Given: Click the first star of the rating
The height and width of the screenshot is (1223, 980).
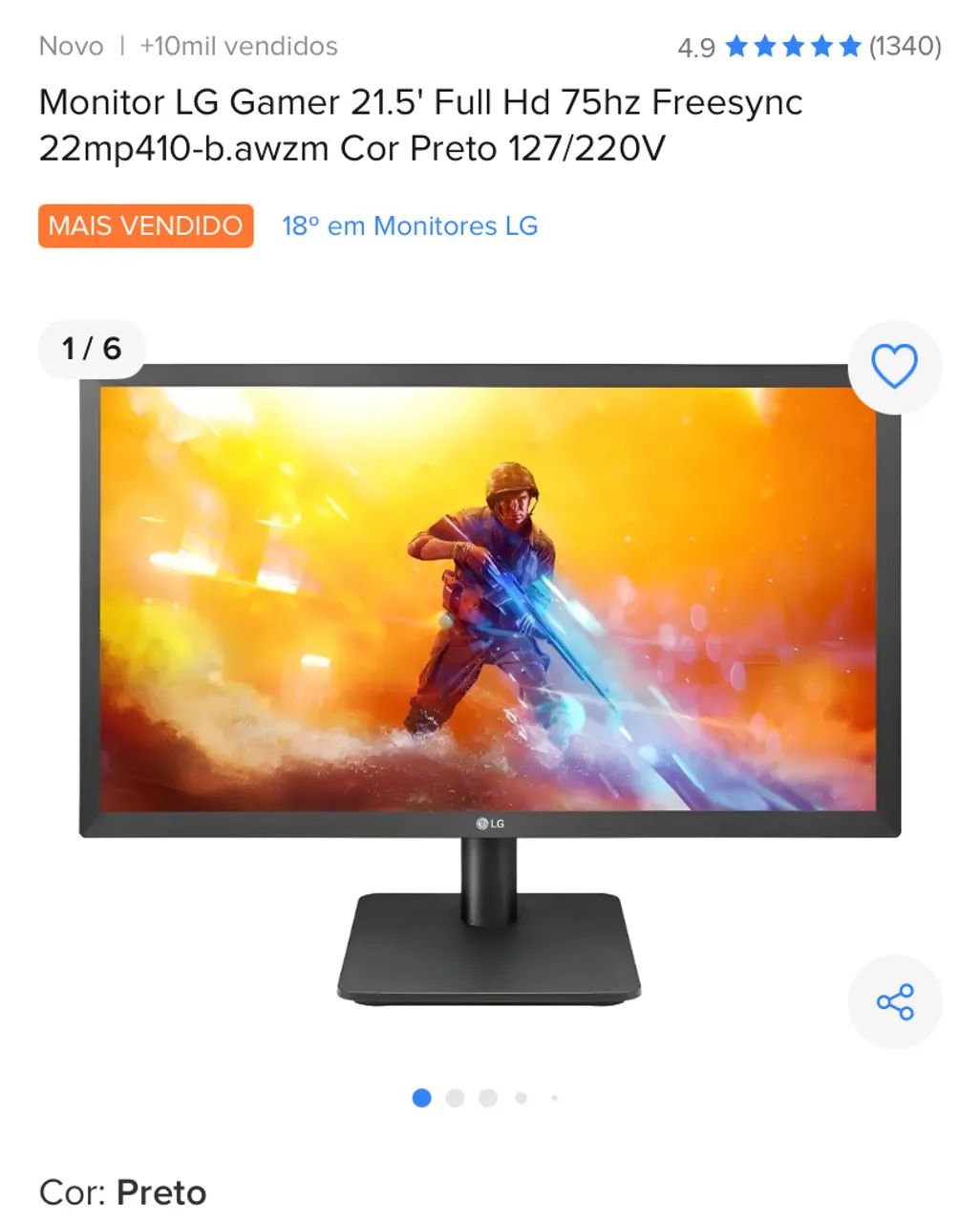Looking at the screenshot, I should click(x=735, y=46).
